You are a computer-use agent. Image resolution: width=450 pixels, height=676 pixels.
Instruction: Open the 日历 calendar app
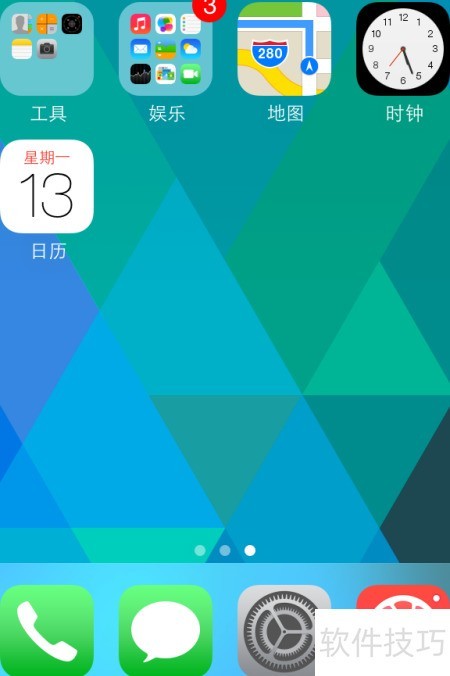47,186
